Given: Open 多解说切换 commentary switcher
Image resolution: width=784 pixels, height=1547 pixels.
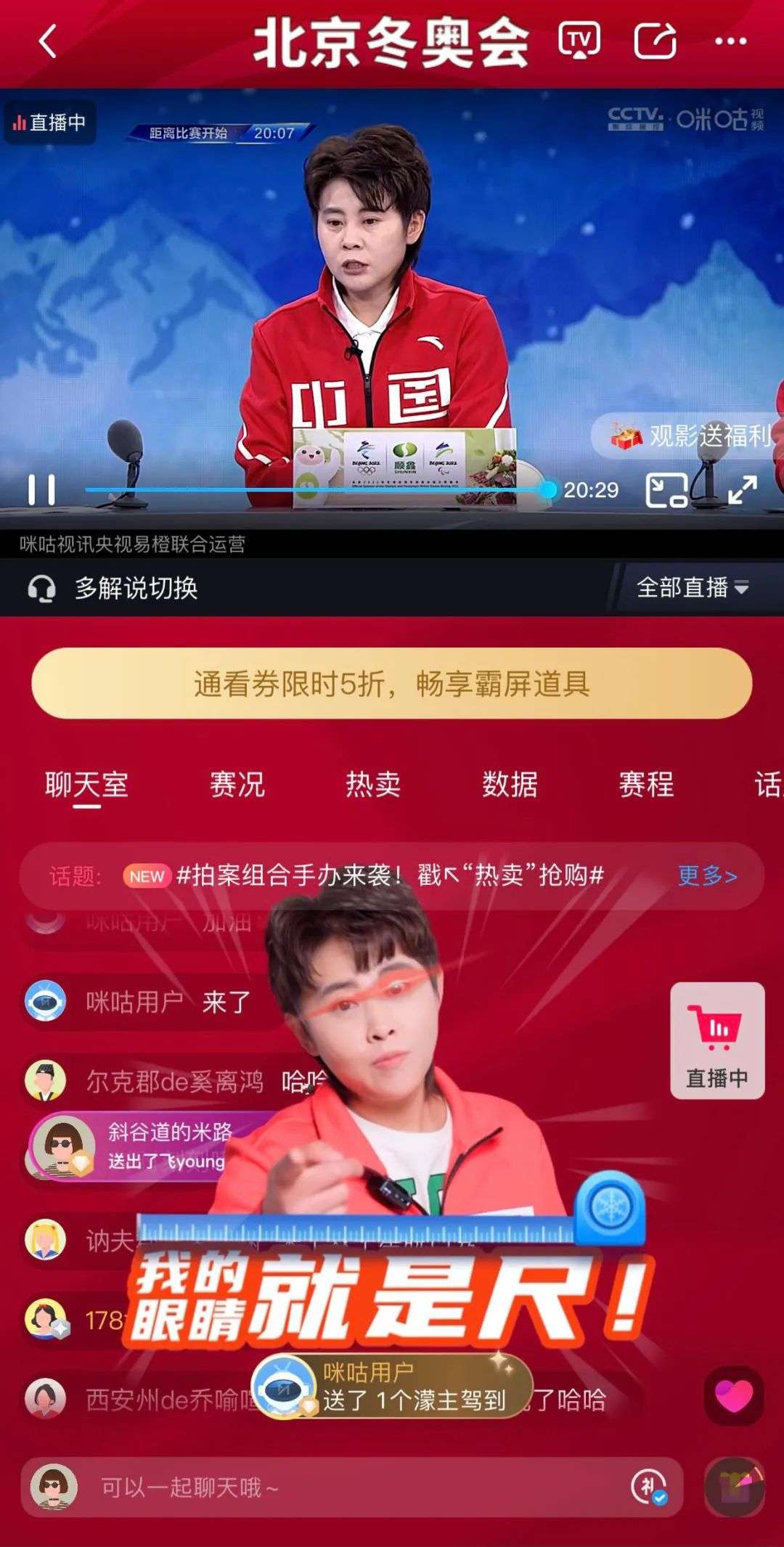Looking at the screenshot, I should tap(113, 588).
